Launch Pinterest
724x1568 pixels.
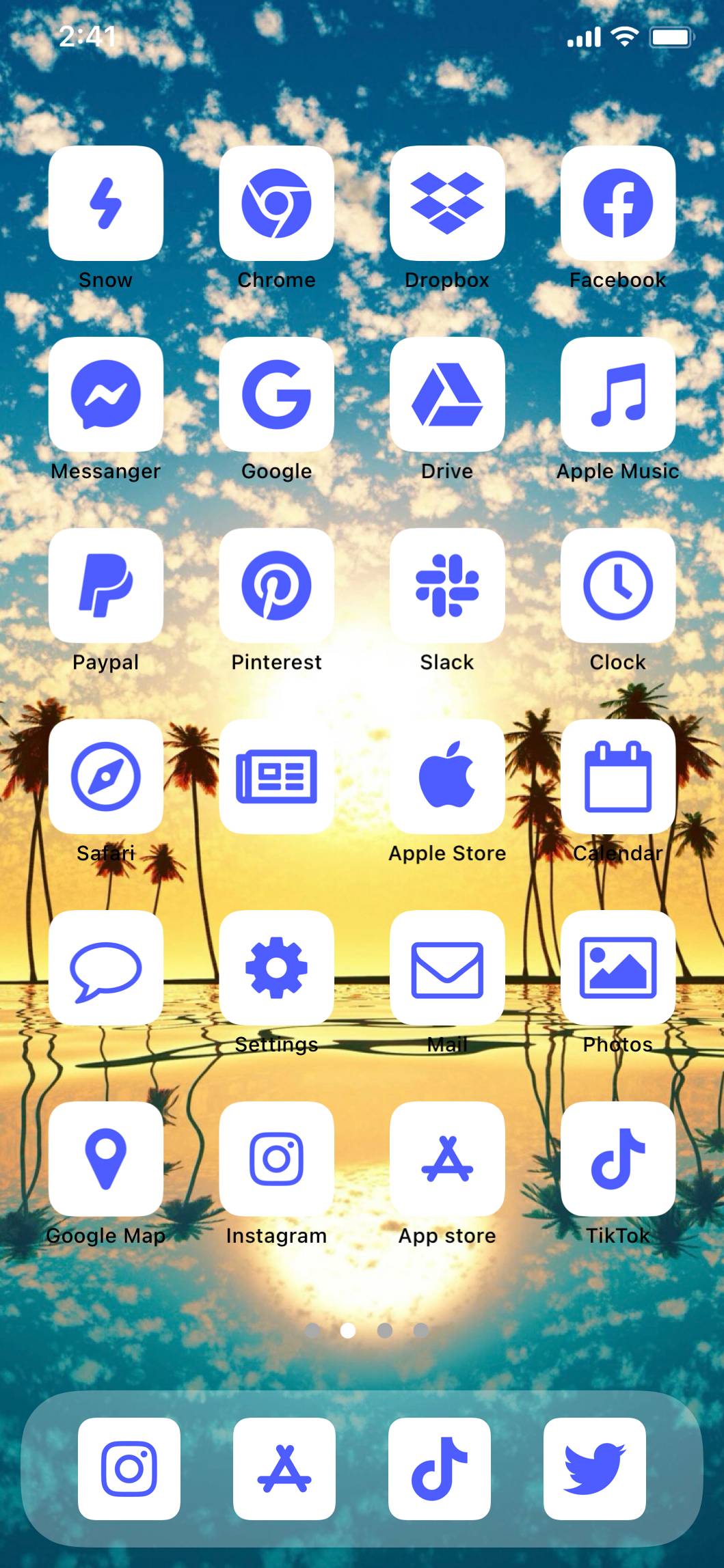pos(277,586)
